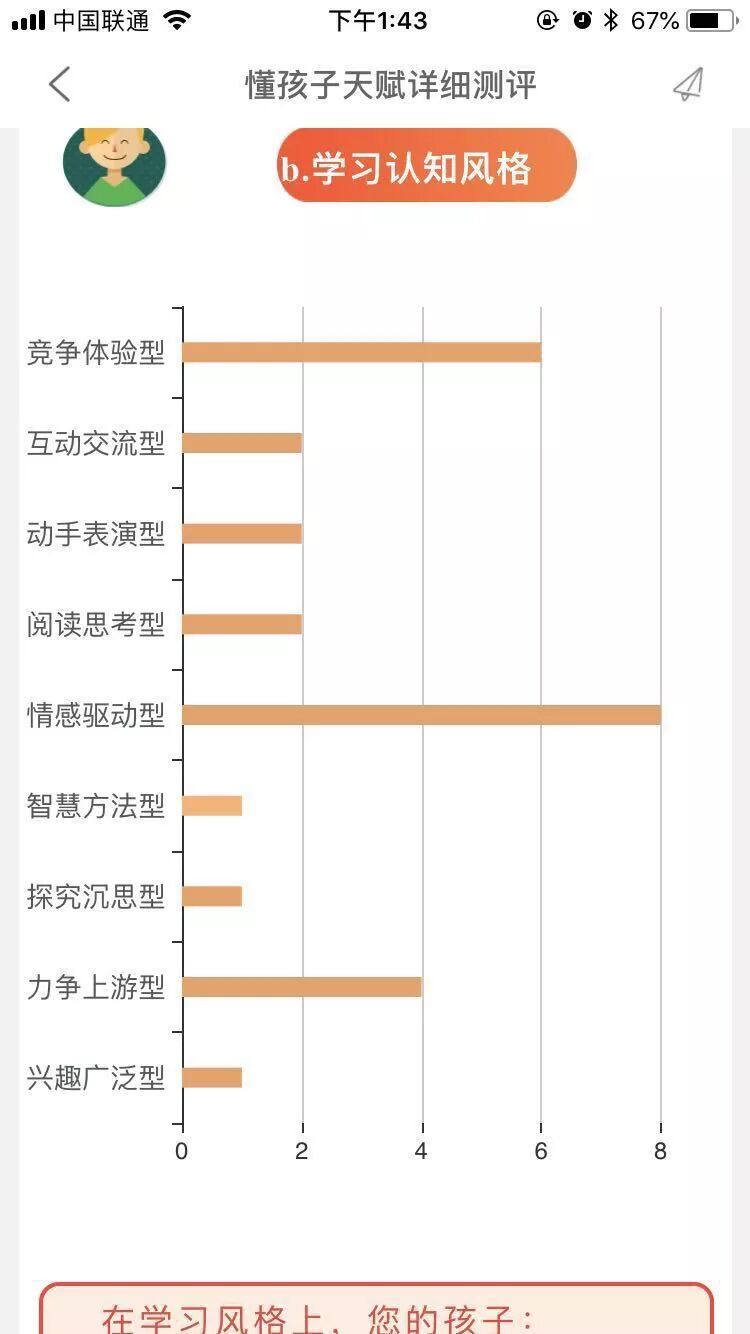Image resolution: width=750 pixels, height=1334 pixels.
Task: Tap the child avatar picture
Action: 115,166
